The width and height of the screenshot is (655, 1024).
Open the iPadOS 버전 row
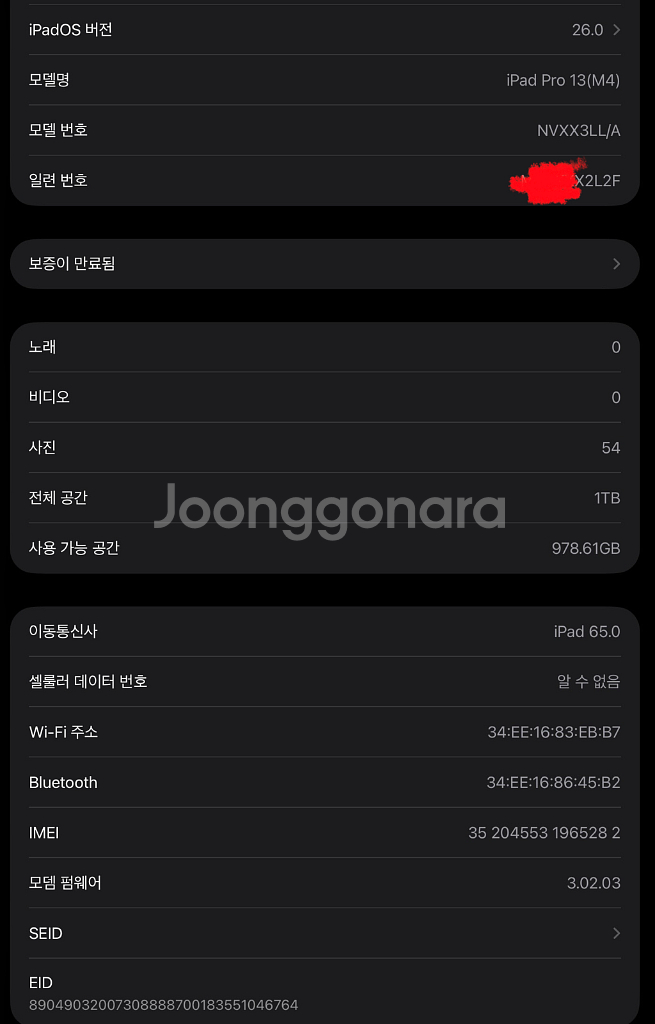coord(325,30)
